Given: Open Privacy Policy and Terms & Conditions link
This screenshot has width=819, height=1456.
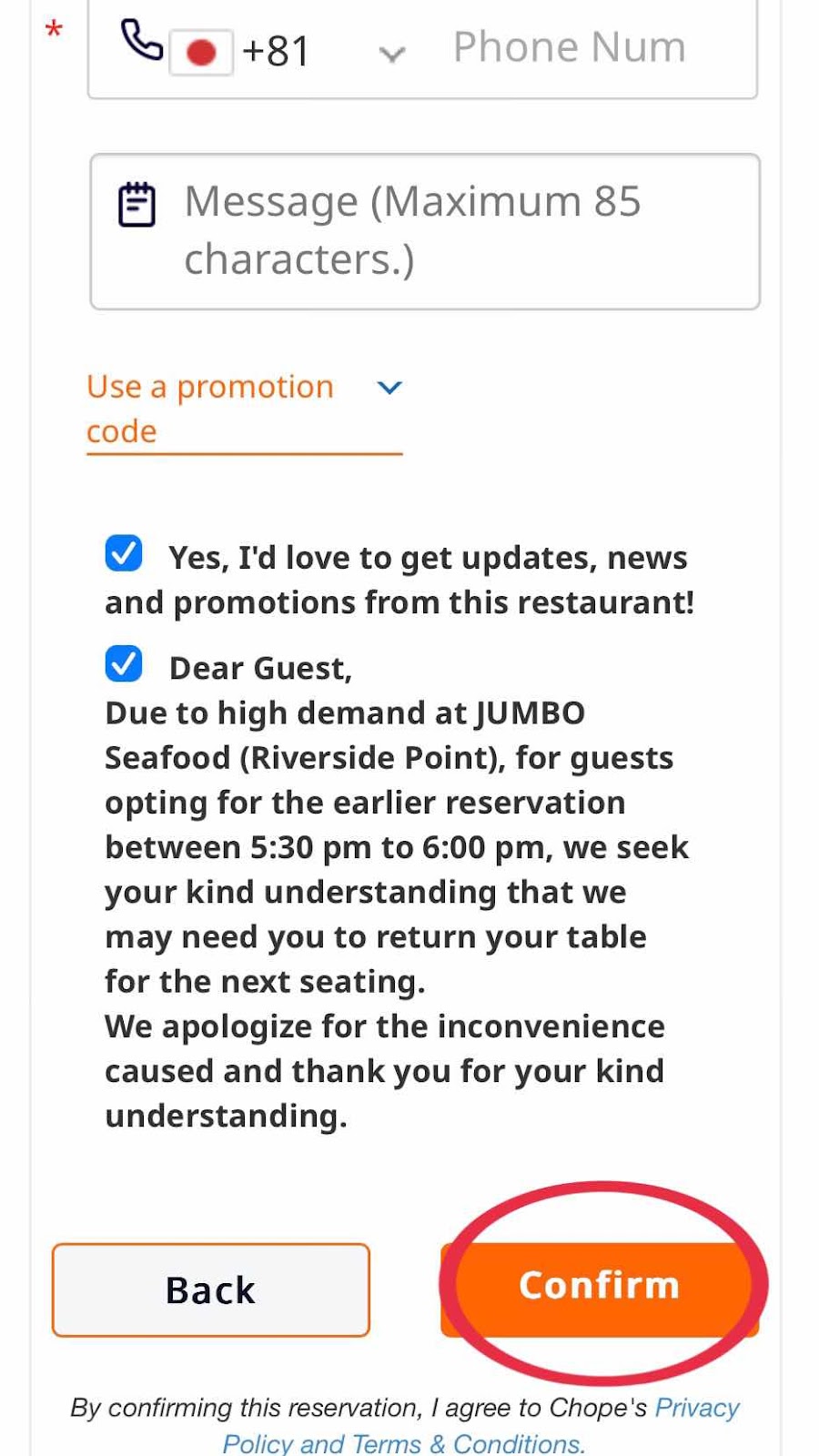Looking at the screenshot, I should pos(481,1425).
